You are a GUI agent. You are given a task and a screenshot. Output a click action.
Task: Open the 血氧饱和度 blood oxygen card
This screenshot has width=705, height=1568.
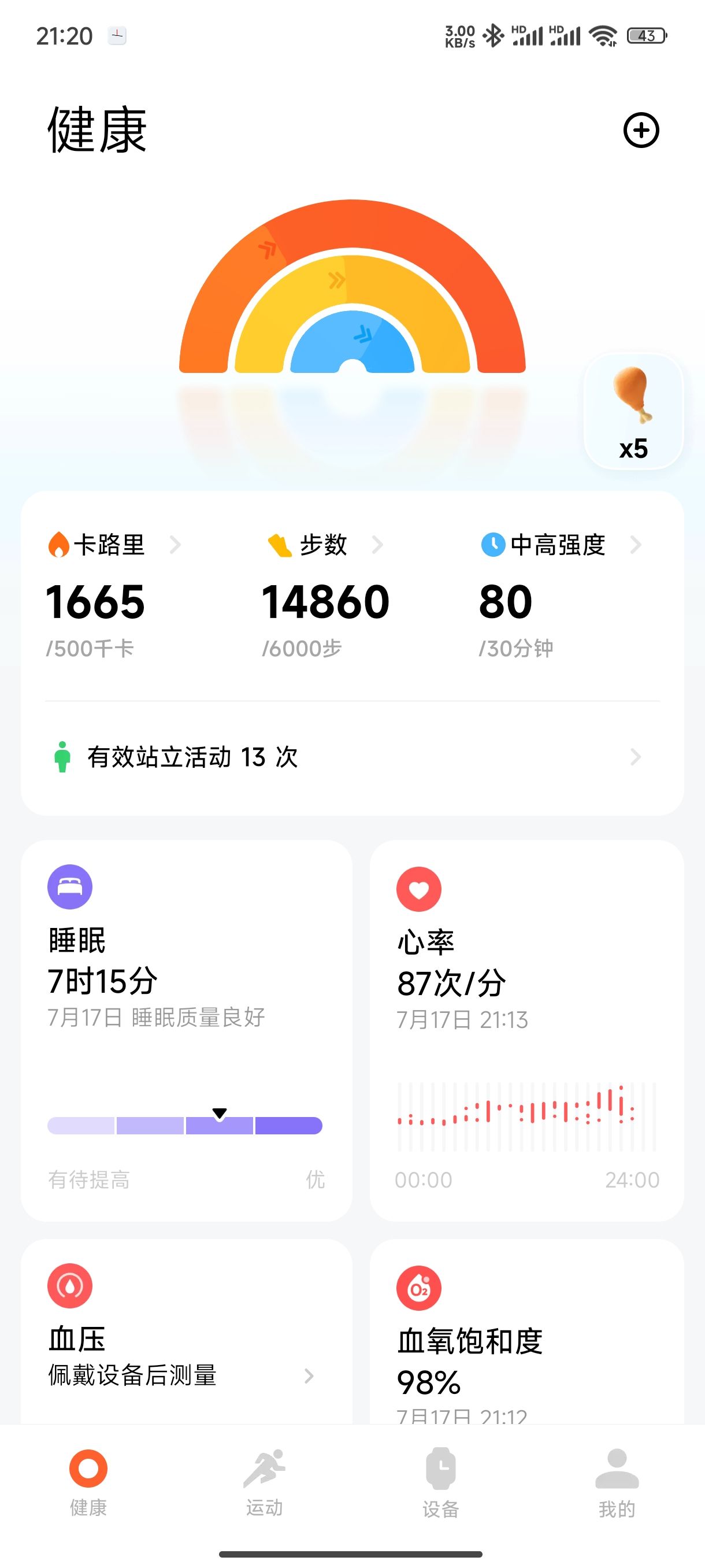click(x=527, y=1332)
